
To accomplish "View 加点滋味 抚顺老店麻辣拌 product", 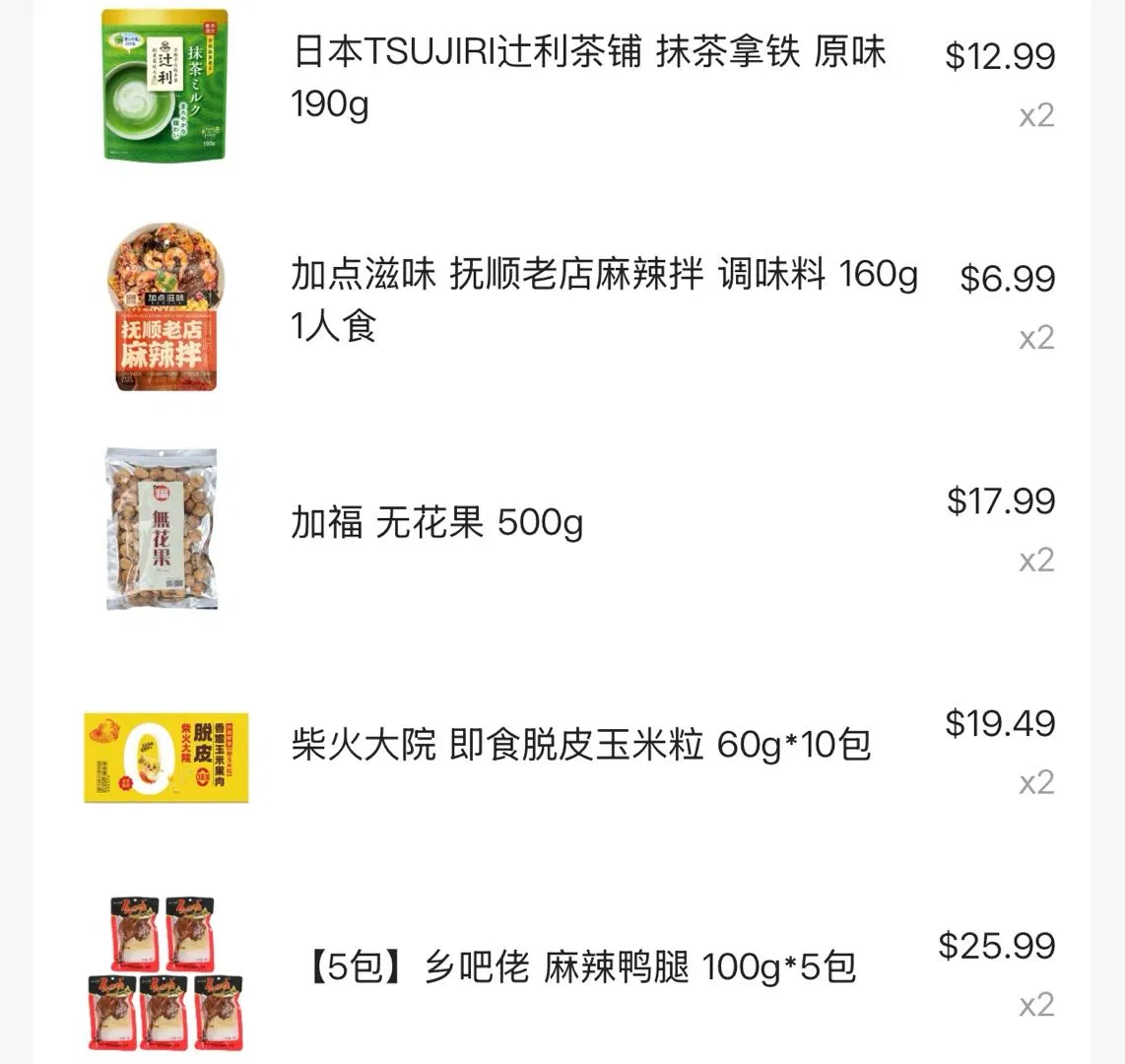I will coord(603,299).
